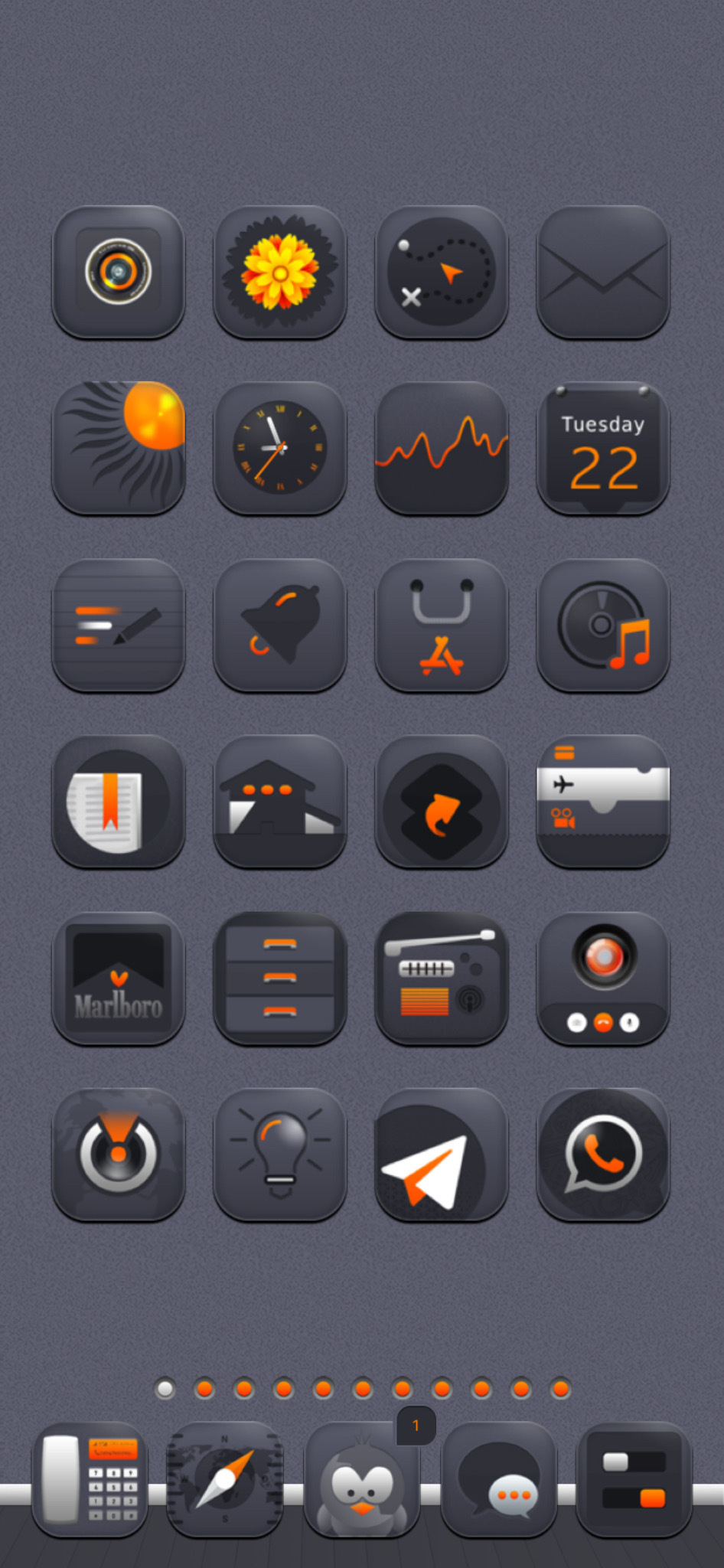Open the Messages speech bubble in the dock
Viewport: 724px width, 1568px height.
coord(499,1479)
